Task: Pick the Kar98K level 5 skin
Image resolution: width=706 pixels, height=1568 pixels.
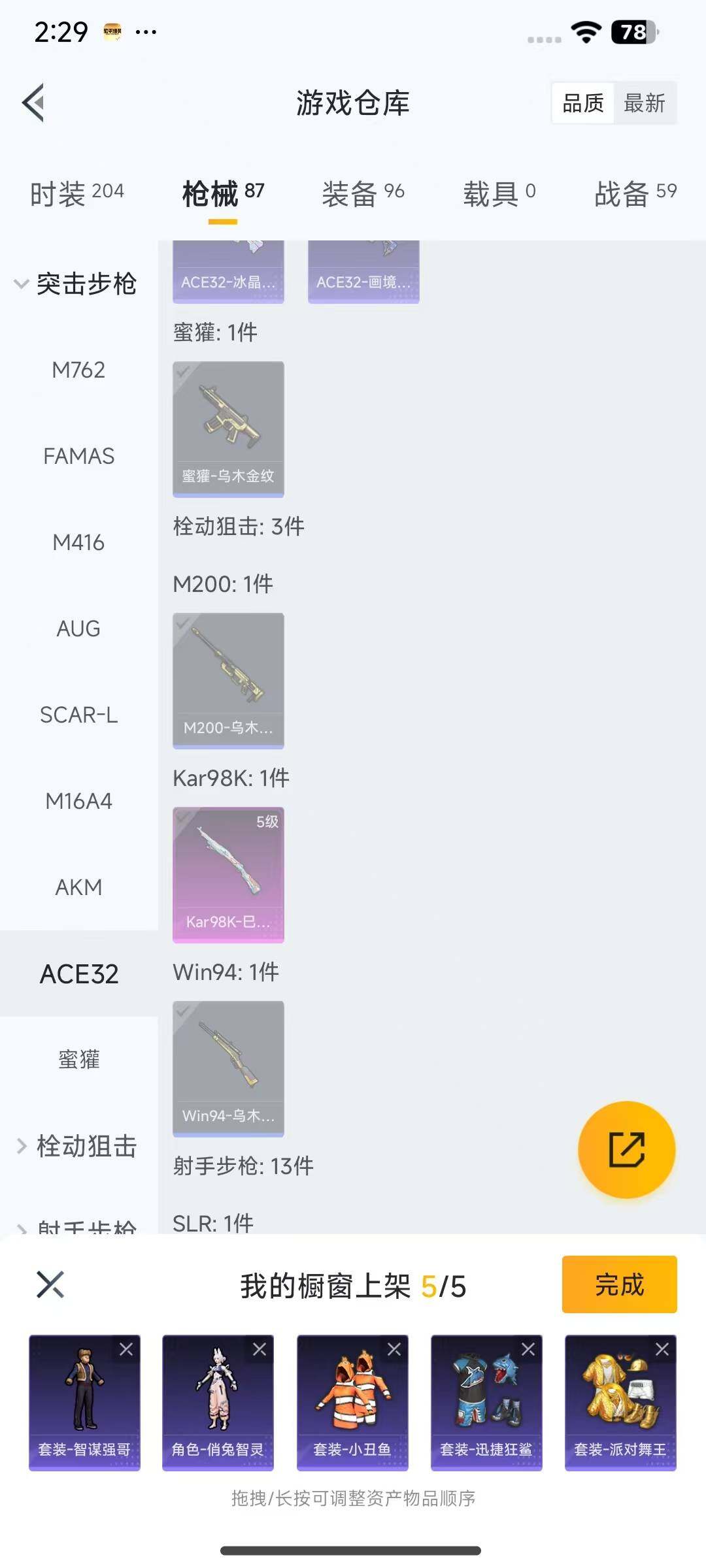Action: pyautogui.click(x=228, y=874)
